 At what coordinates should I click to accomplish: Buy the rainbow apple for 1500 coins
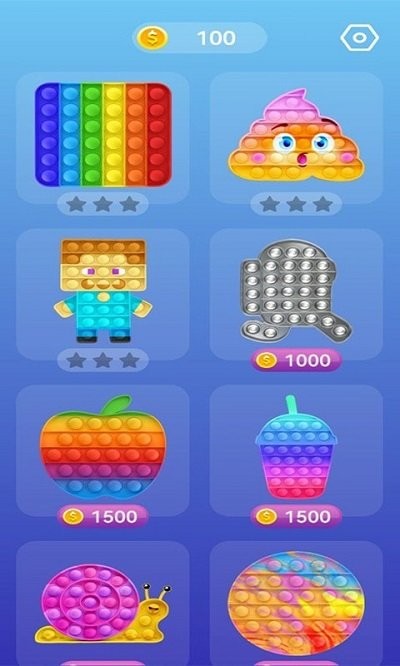coord(103,516)
